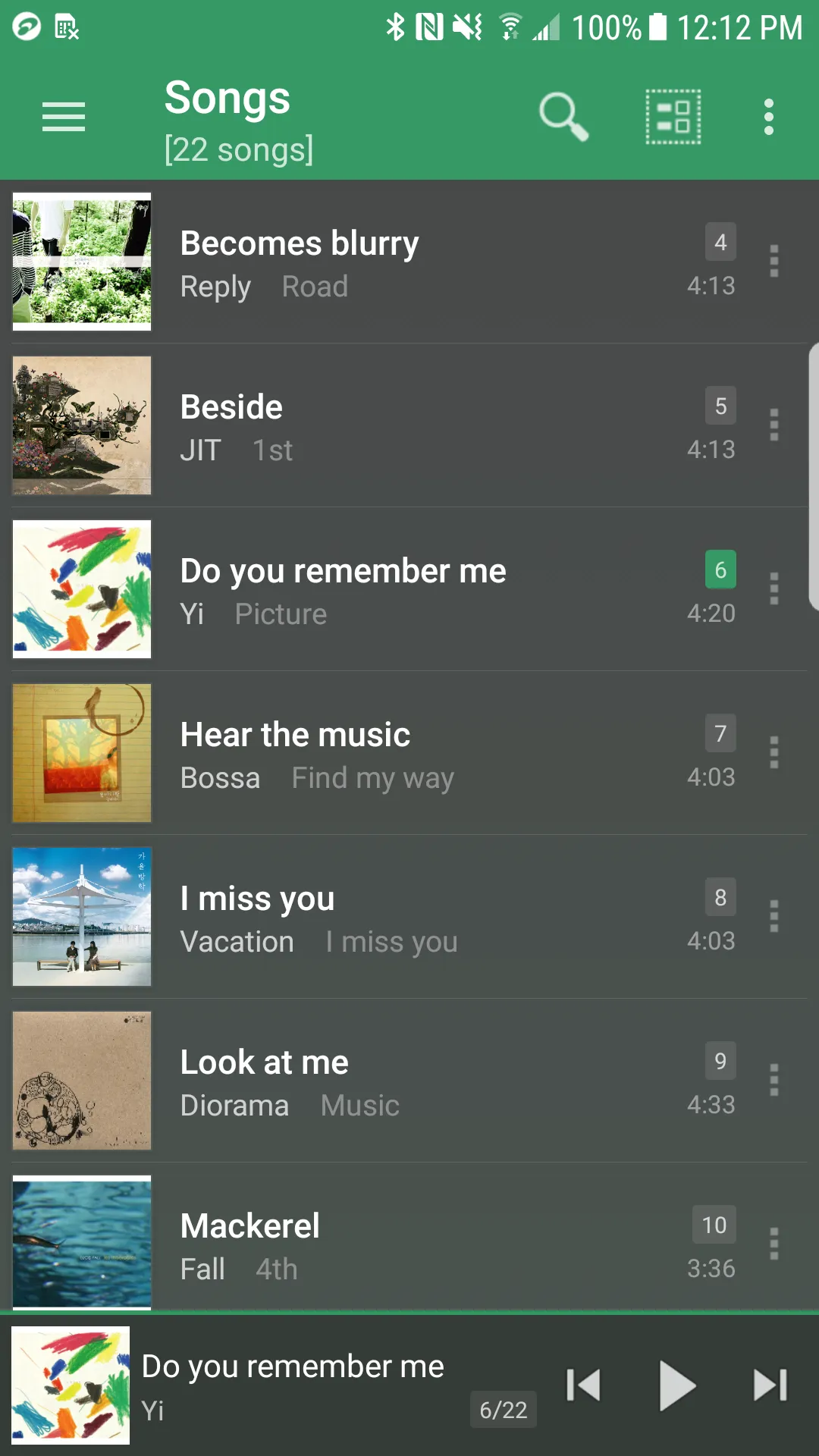Open the navigation drawer menu
819x1456 pixels.
coord(64,118)
